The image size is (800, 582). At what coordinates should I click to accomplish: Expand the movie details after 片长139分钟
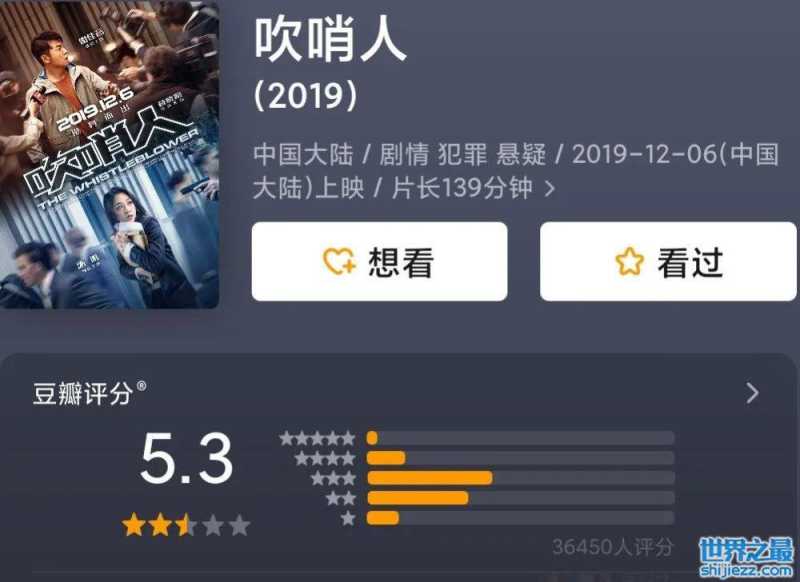point(549,188)
